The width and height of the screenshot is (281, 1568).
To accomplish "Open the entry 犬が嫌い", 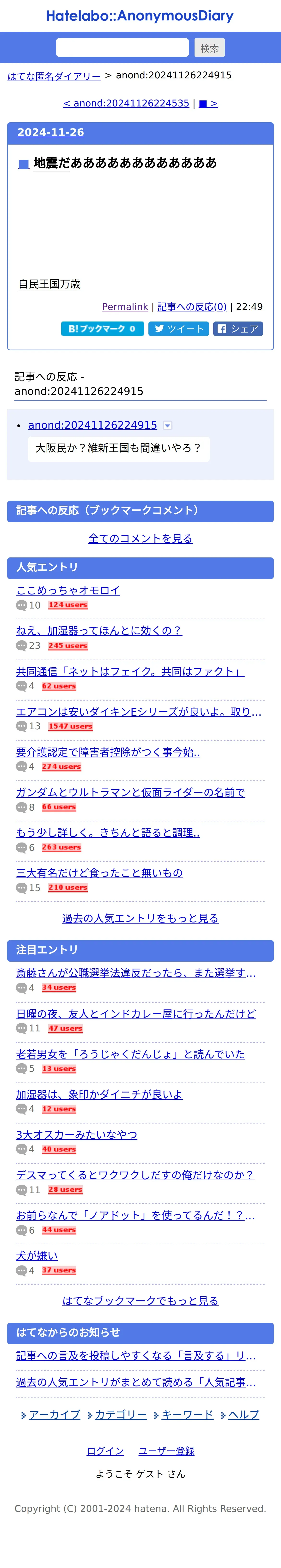I will (37, 1255).
